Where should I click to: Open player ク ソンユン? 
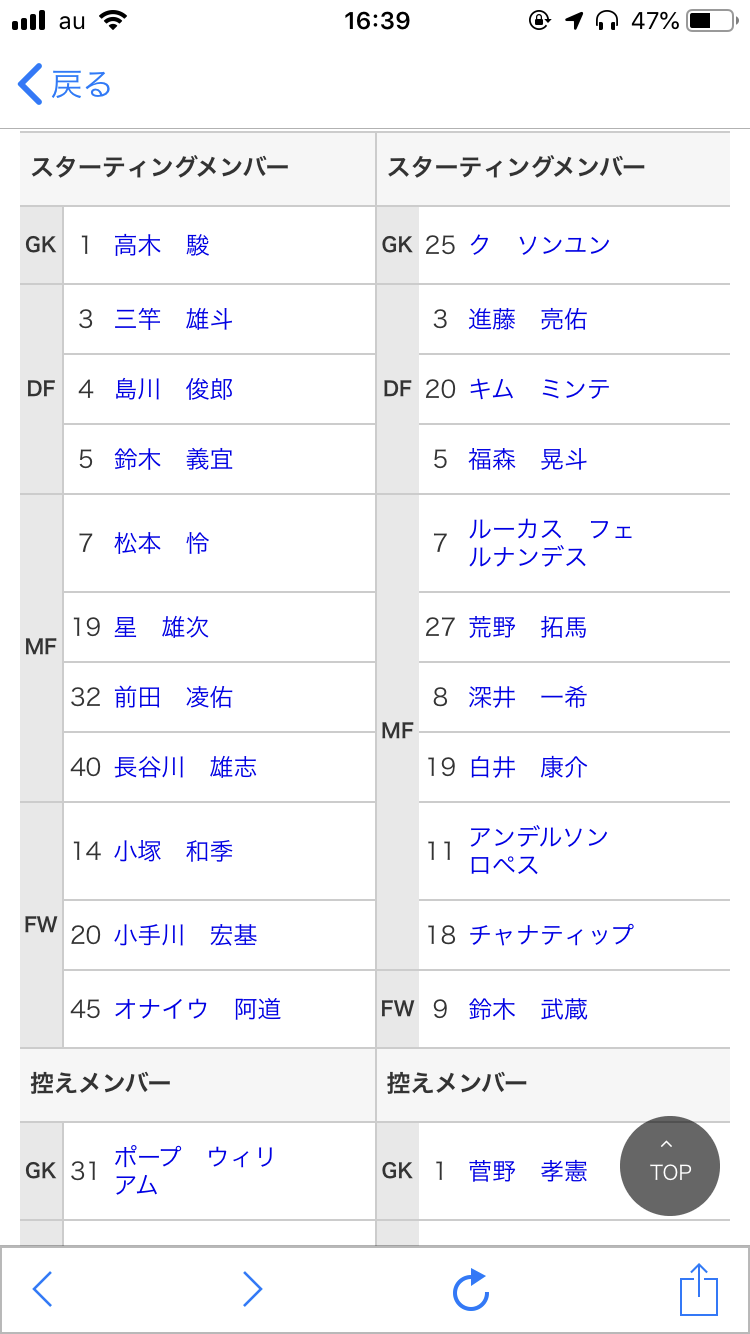point(540,245)
